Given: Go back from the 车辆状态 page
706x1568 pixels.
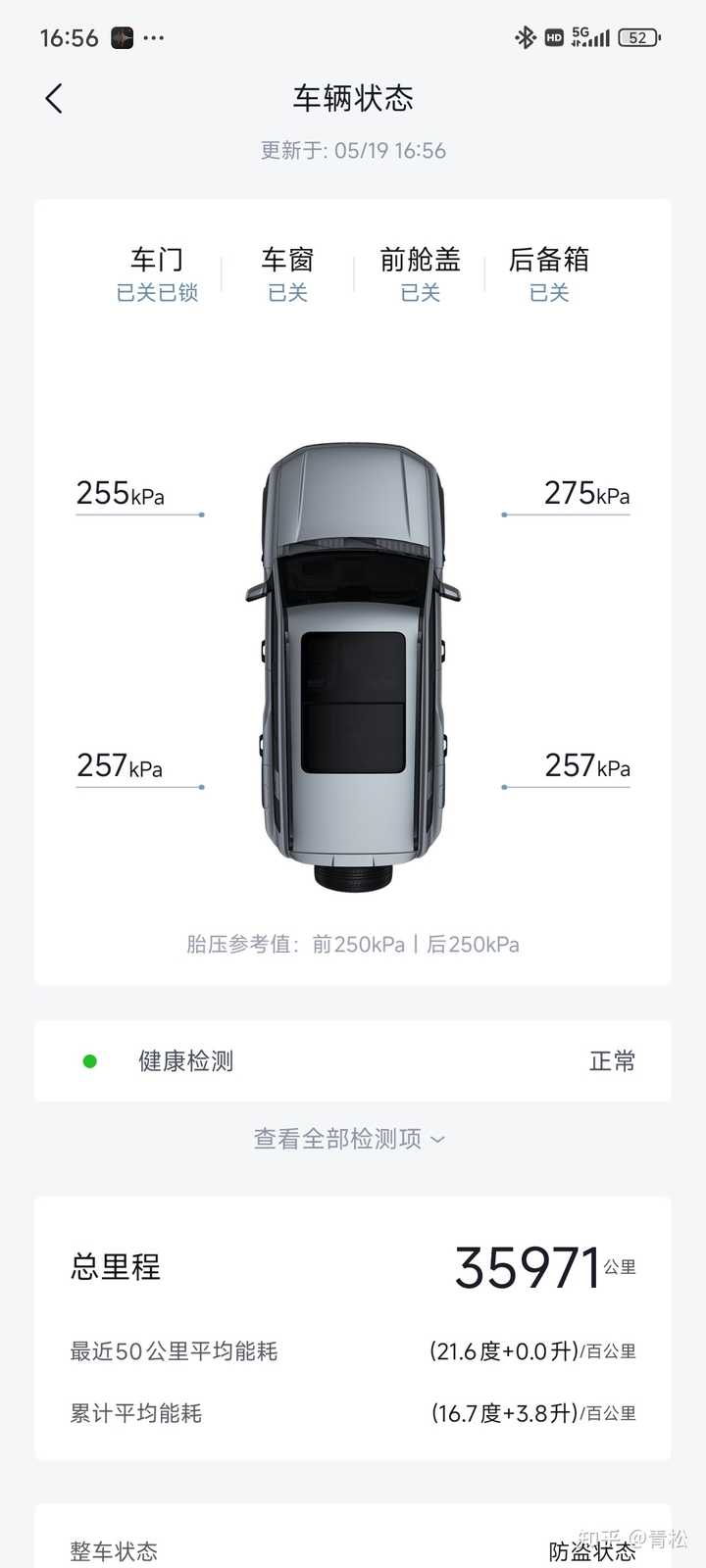Looking at the screenshot, I should tap(54, 98).
